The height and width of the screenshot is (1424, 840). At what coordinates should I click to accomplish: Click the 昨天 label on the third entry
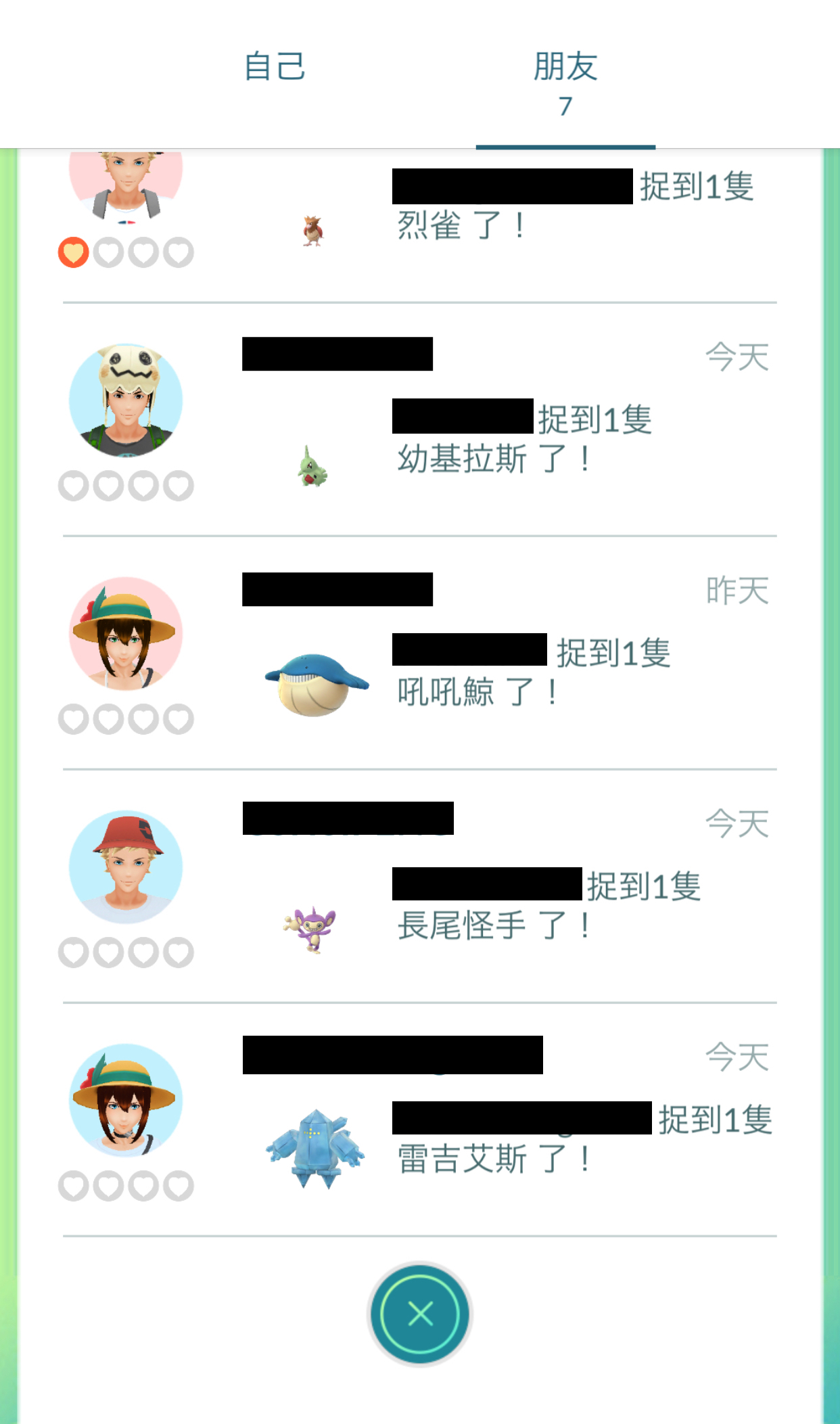click(737, 590)
